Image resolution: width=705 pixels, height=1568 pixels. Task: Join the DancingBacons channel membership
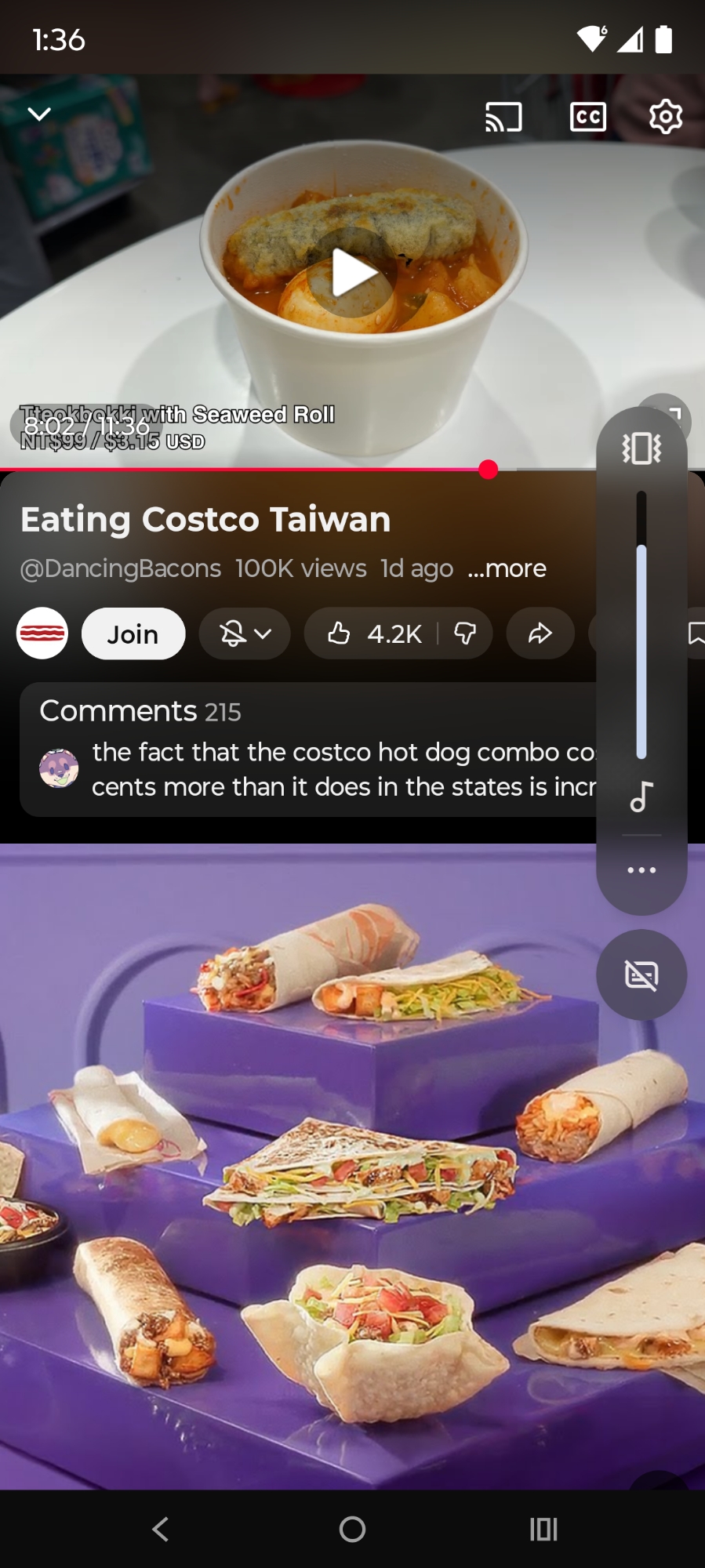(133, 633)
